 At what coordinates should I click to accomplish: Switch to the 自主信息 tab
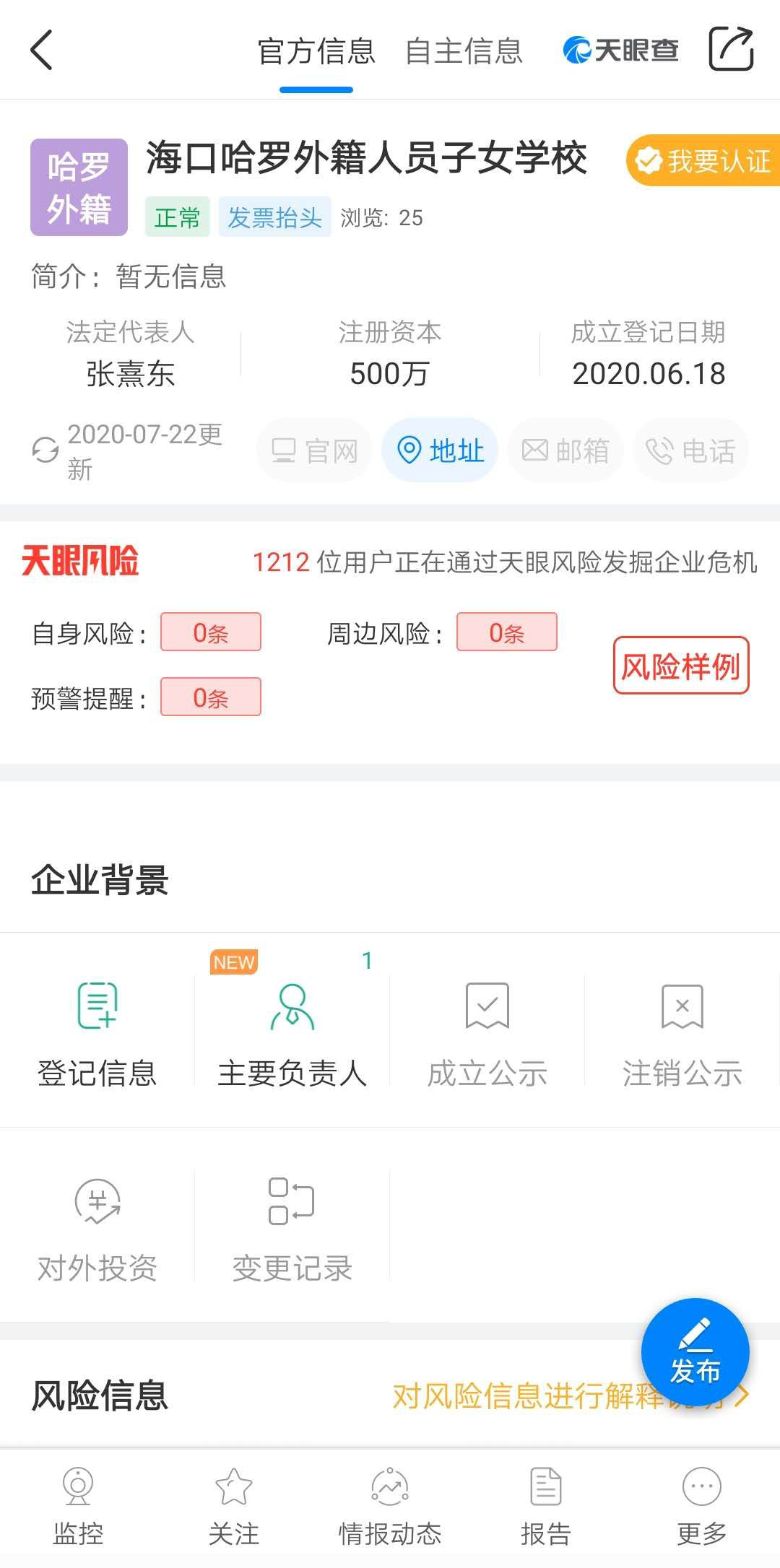tap(464, 52)
